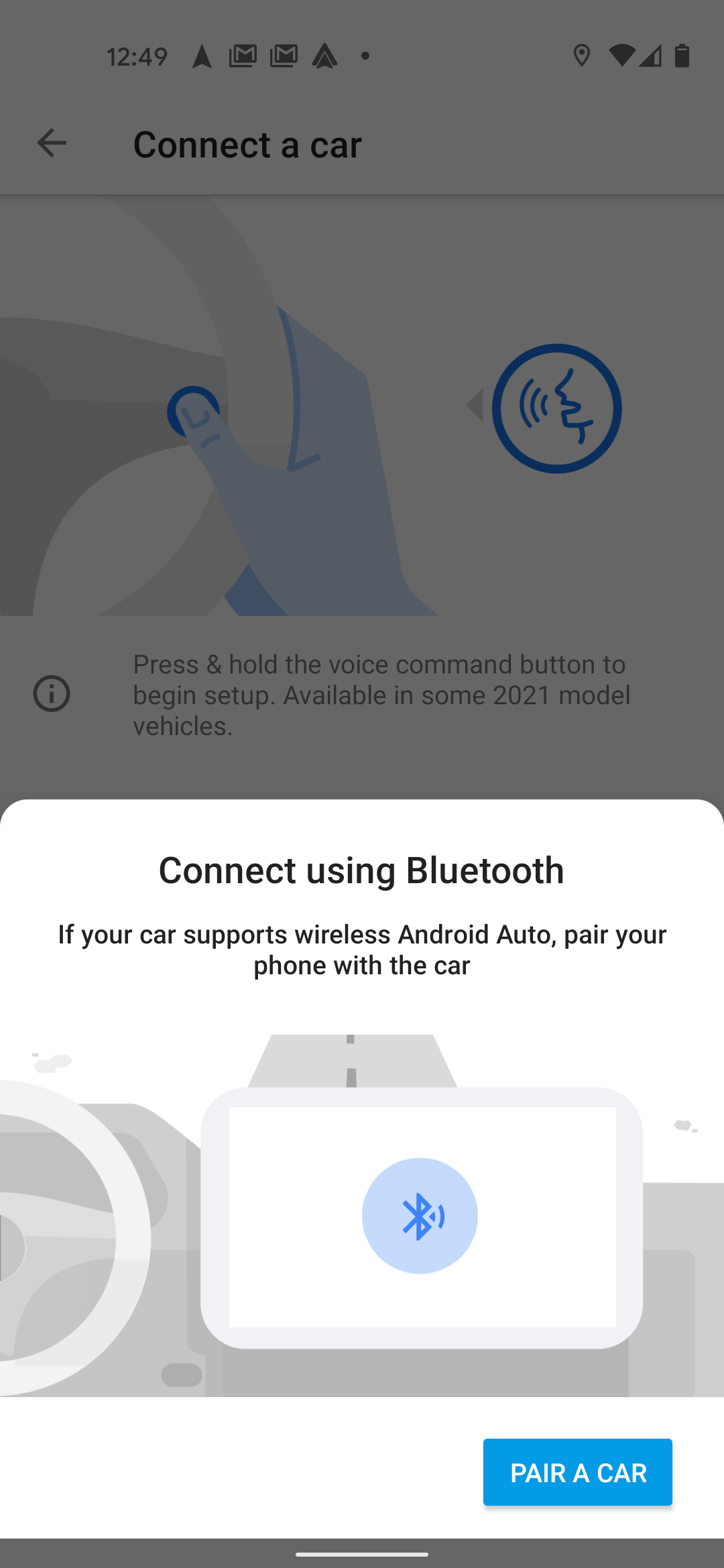The image size is (724, 1568).
Task: Tap the gesture navigation handle at the bottom
Action: [362, 1553]
